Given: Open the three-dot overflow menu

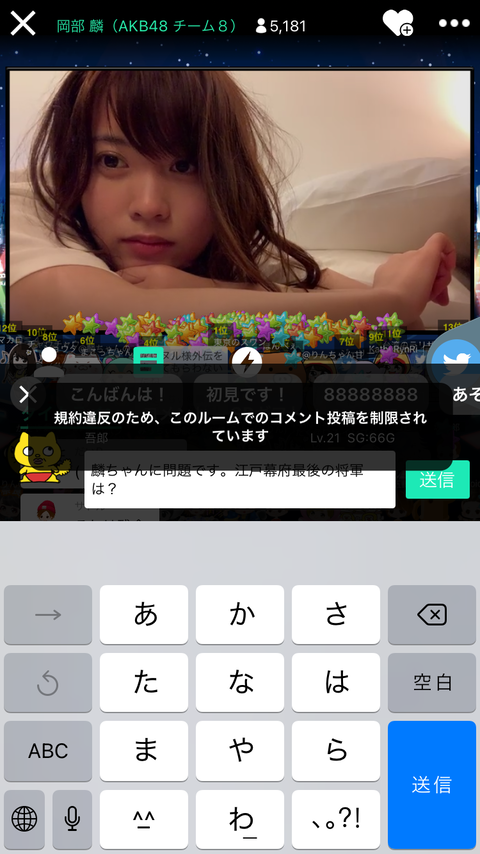Looking at the screenshot, I should [454, 23].
